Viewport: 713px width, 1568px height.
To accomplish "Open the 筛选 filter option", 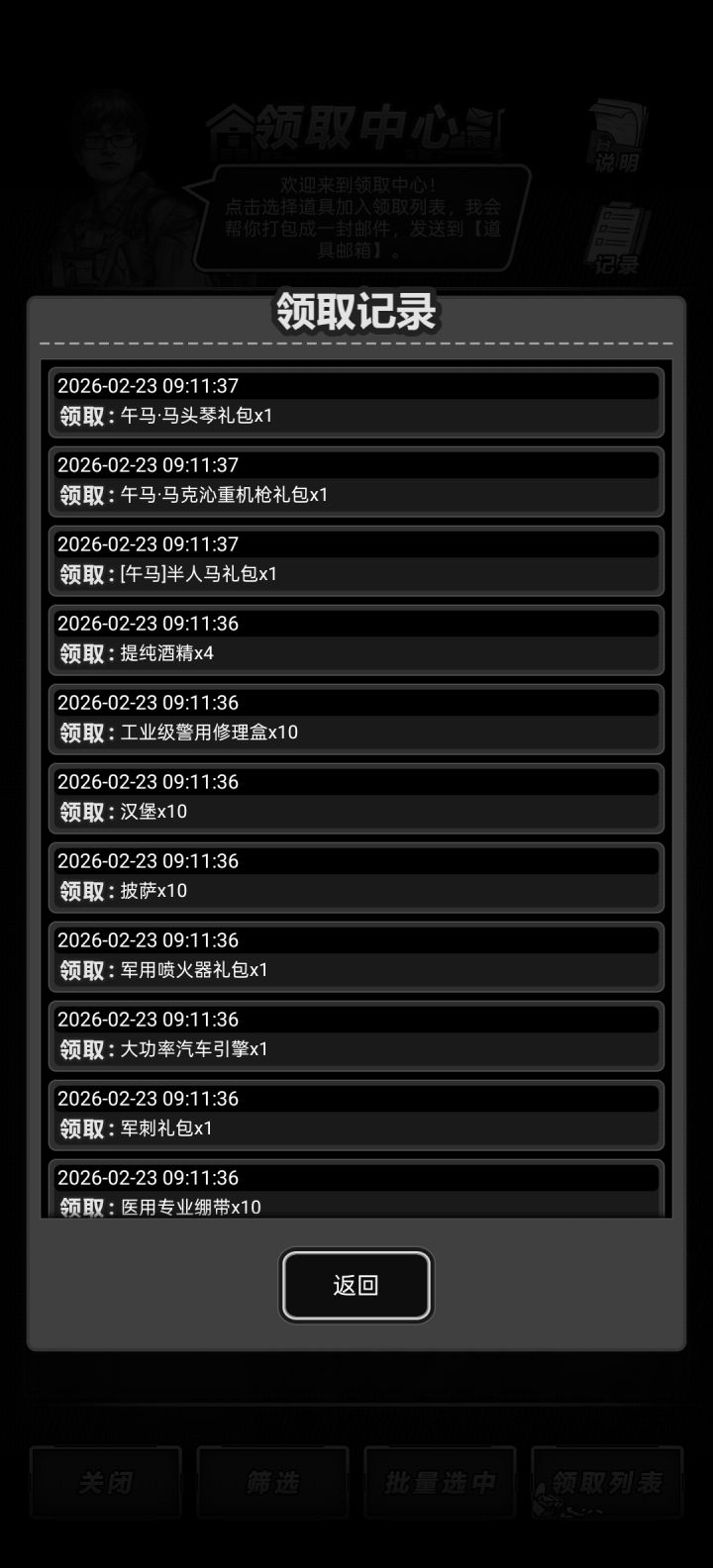I will [272, 1483].
